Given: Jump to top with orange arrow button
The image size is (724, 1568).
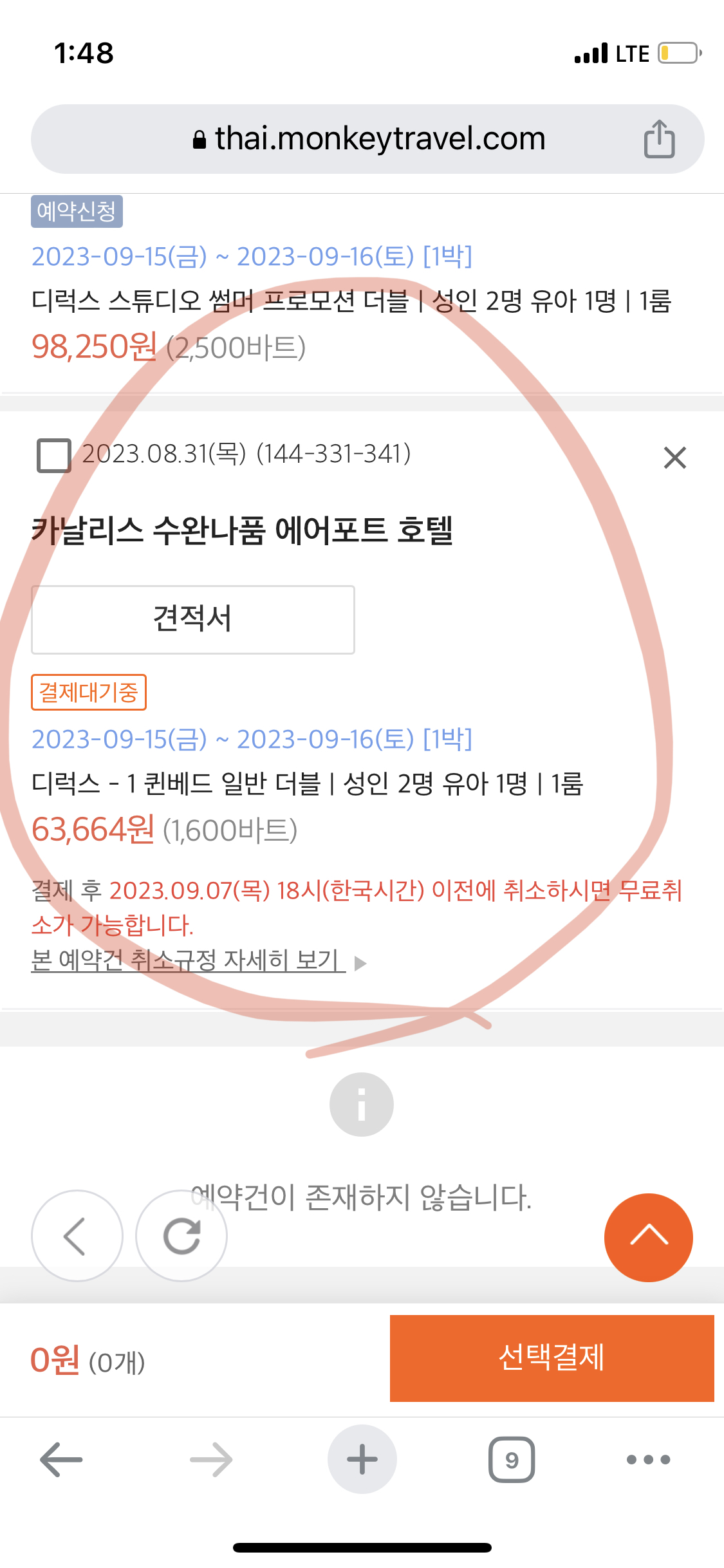Looking at the screenshot, I should click(x=648, y=1237).
